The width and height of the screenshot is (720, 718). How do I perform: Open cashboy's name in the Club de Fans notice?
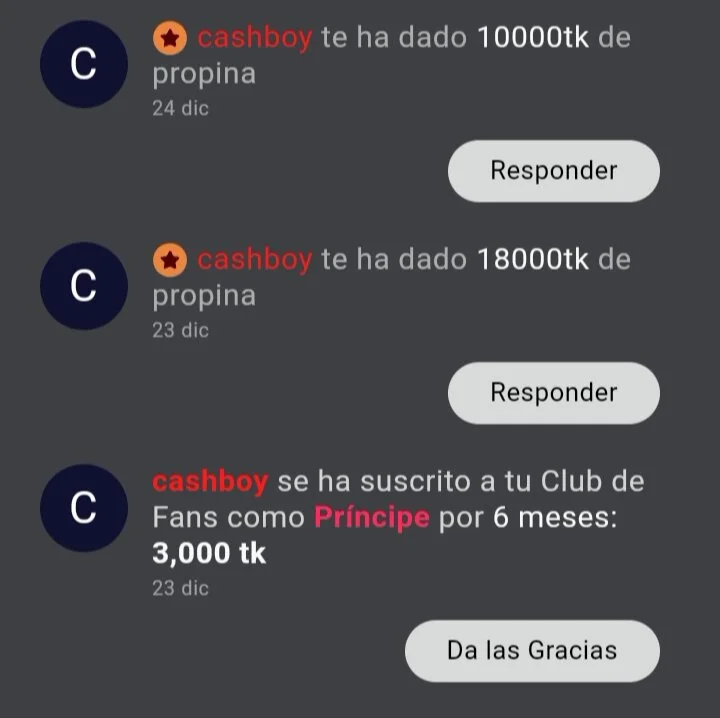click(210, 482)
